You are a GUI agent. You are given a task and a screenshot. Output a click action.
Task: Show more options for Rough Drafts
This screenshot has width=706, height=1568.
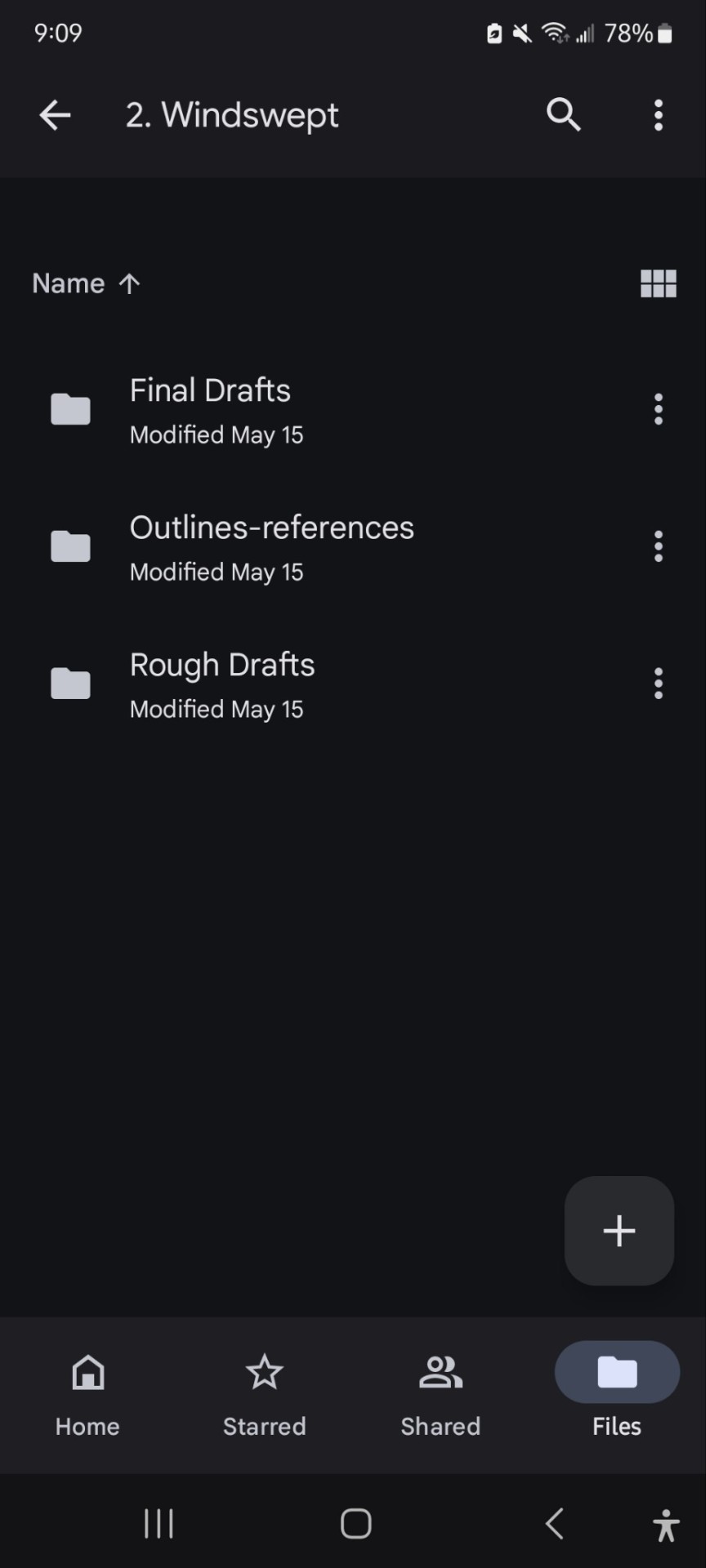click(659, 684)
